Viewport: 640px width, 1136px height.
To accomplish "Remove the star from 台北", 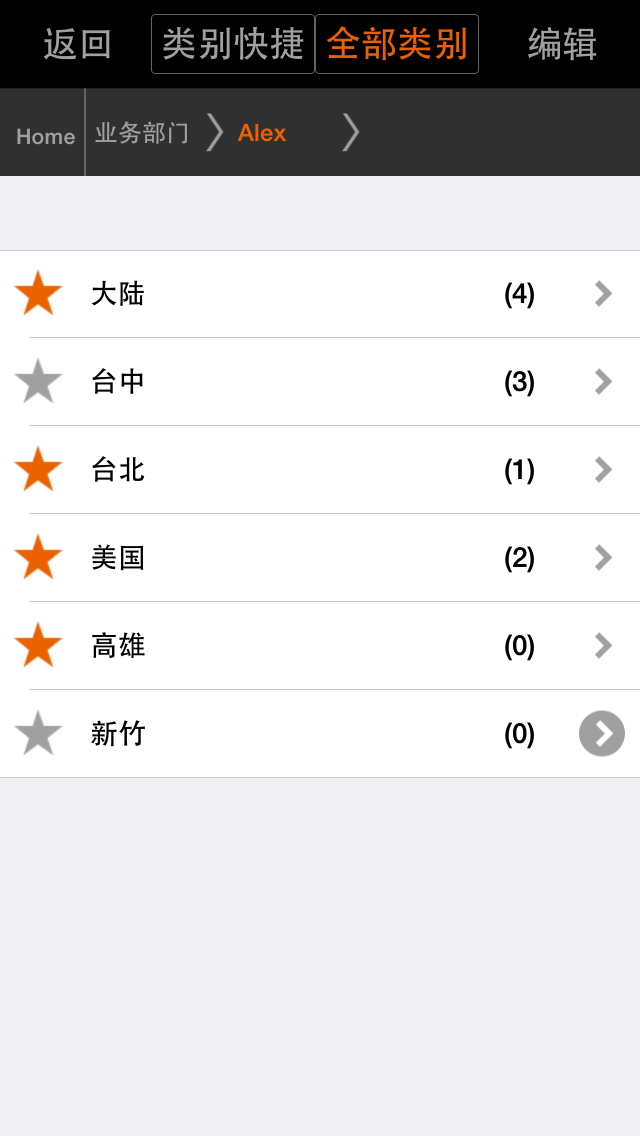I will coord(39,470).
